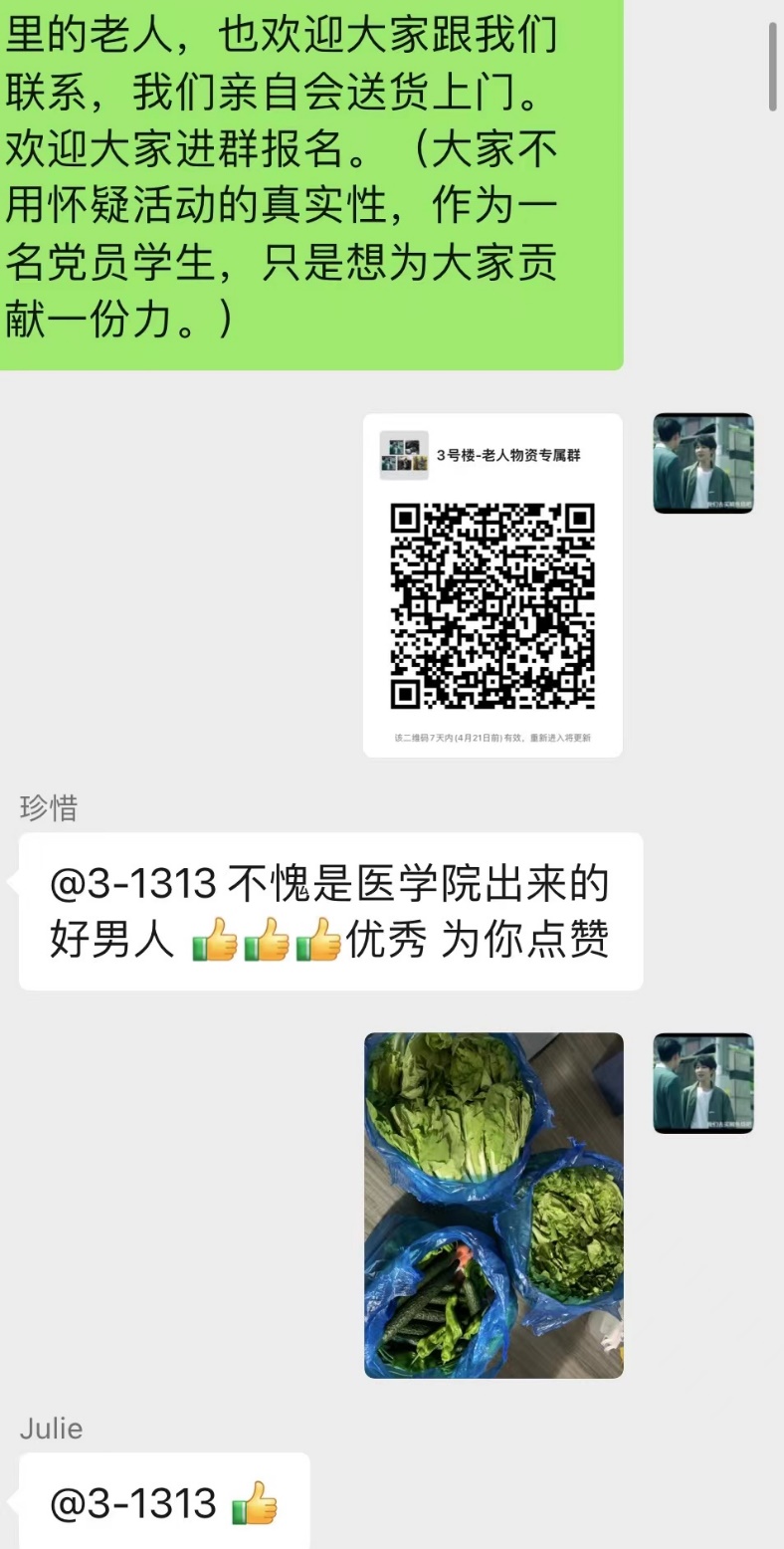Viewport: 784px width, 1549px height.
Task: Tap the sender avatar beside the vegetables photo
Action: pos(702,1083)
